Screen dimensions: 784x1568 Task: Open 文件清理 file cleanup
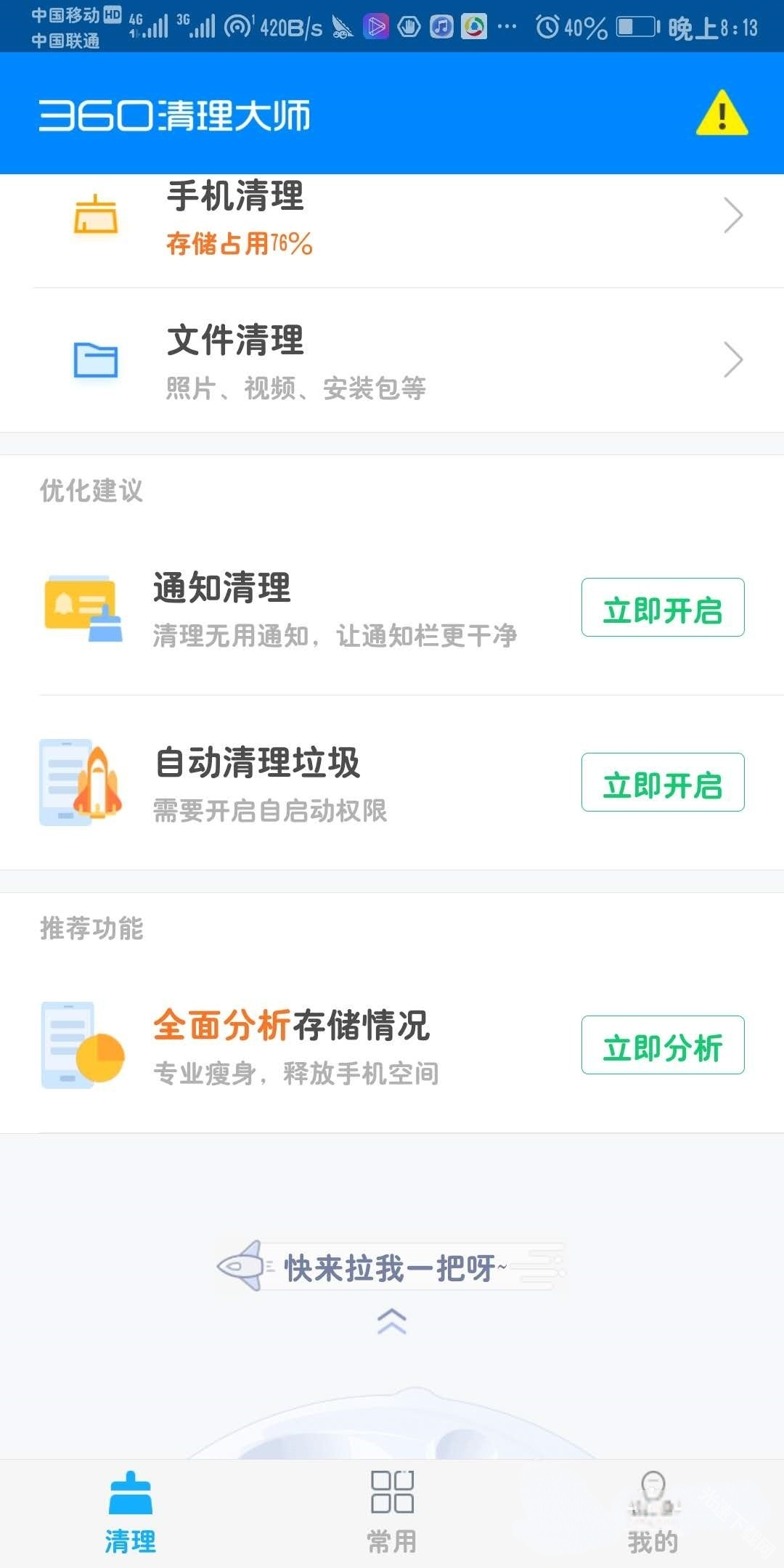tap(392, 361)
